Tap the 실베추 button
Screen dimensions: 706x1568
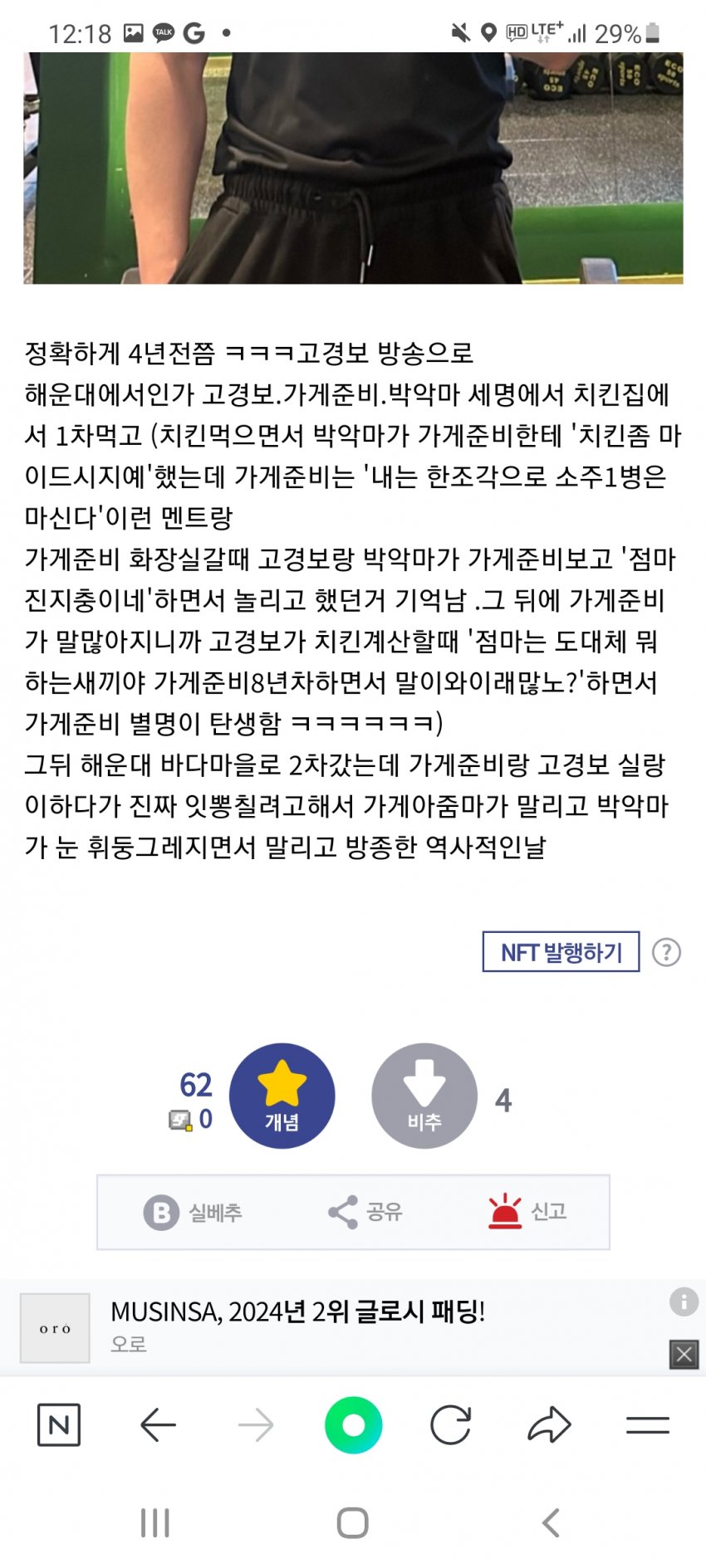coord(194,1213)
